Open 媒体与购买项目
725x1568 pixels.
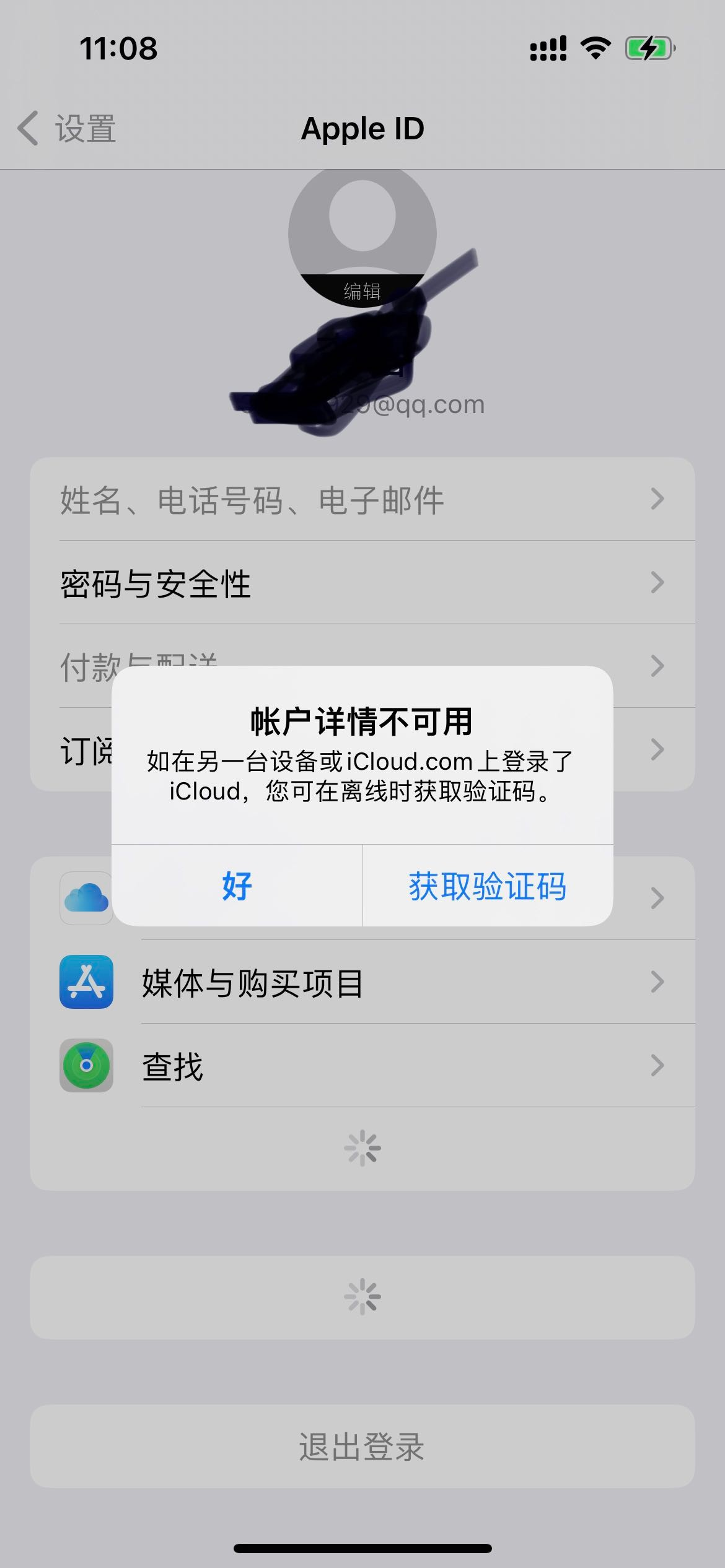click(362, 982)
